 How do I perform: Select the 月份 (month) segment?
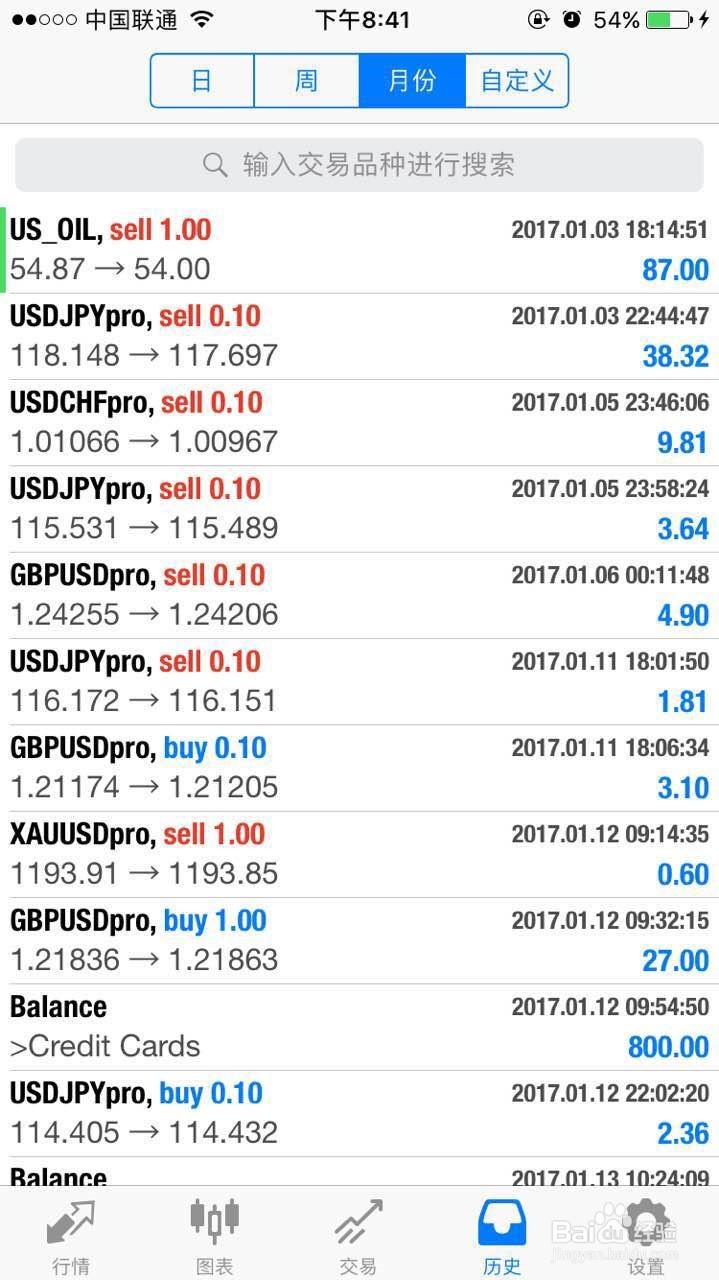coord(412,80)
